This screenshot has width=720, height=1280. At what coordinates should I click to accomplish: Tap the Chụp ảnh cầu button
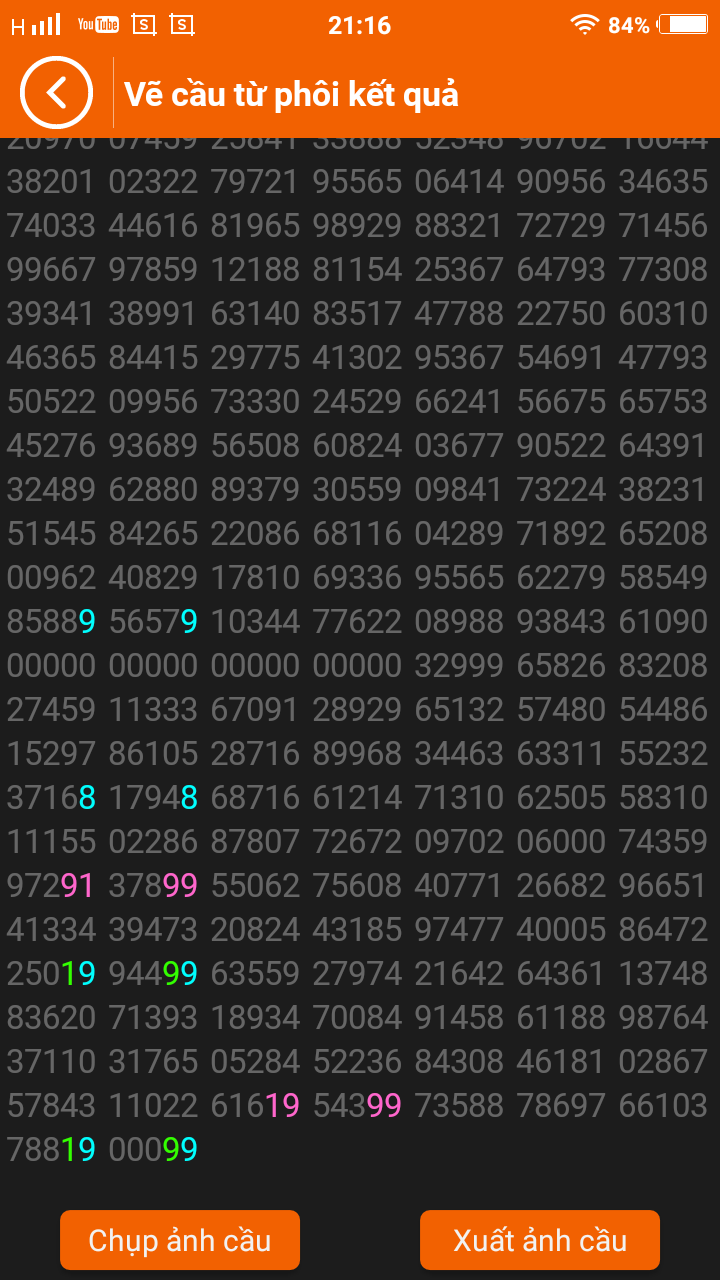[180, 1240]
